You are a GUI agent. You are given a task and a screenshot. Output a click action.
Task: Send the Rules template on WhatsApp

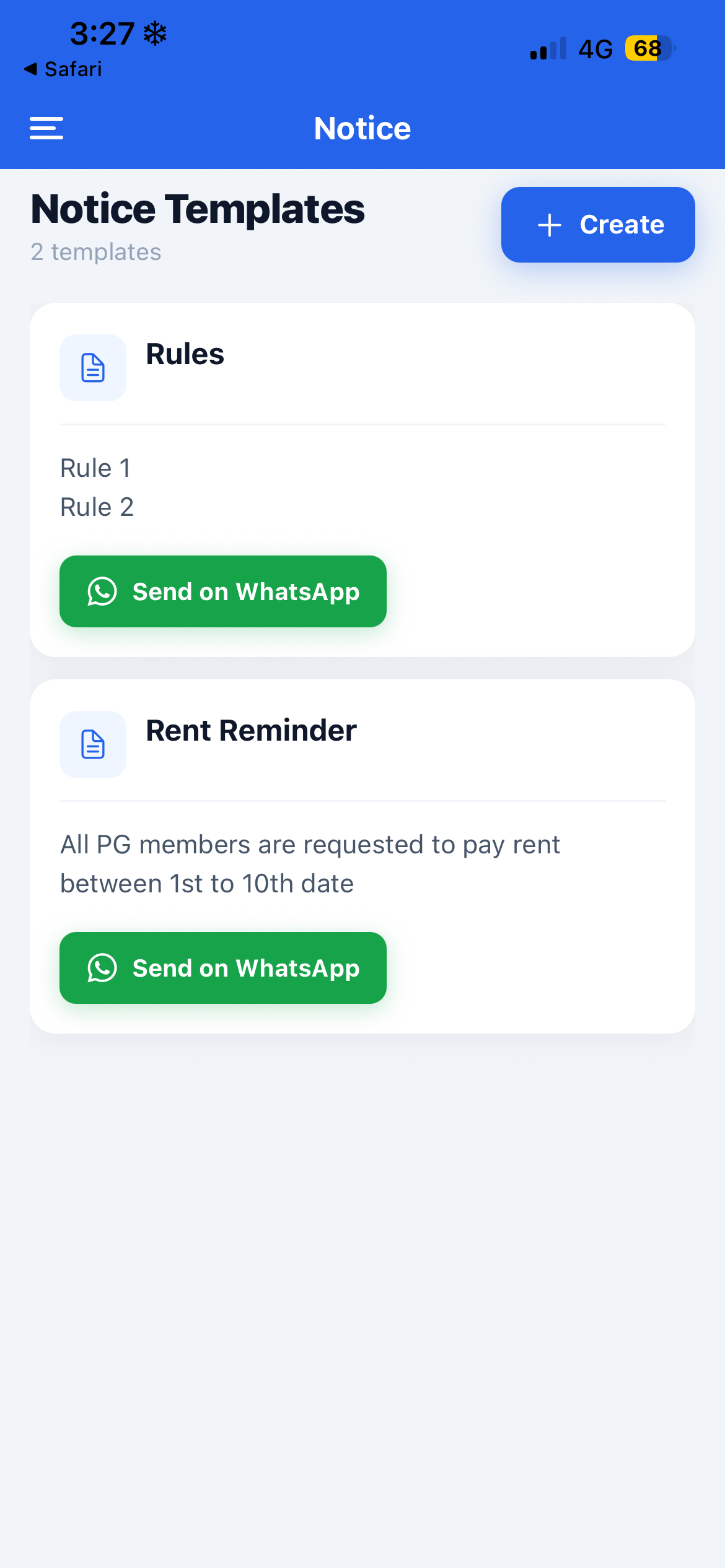[222, 591]
